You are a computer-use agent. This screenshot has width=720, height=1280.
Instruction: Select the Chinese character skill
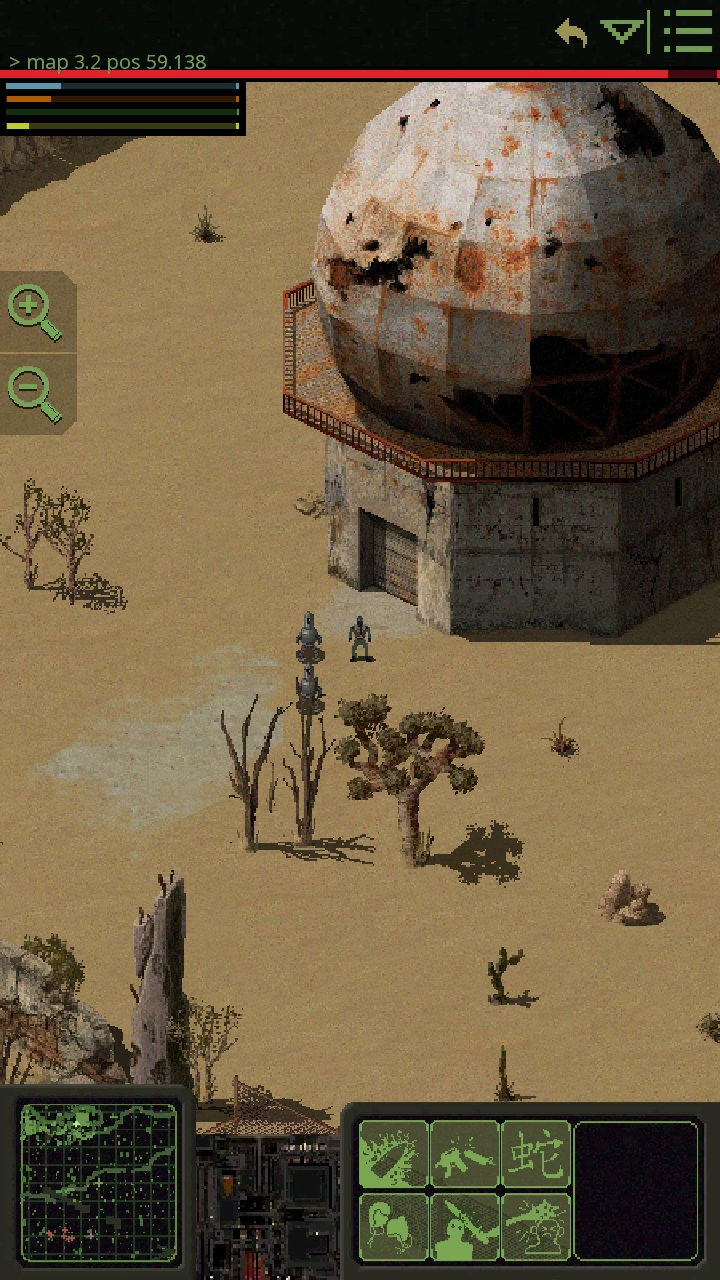536,1154
